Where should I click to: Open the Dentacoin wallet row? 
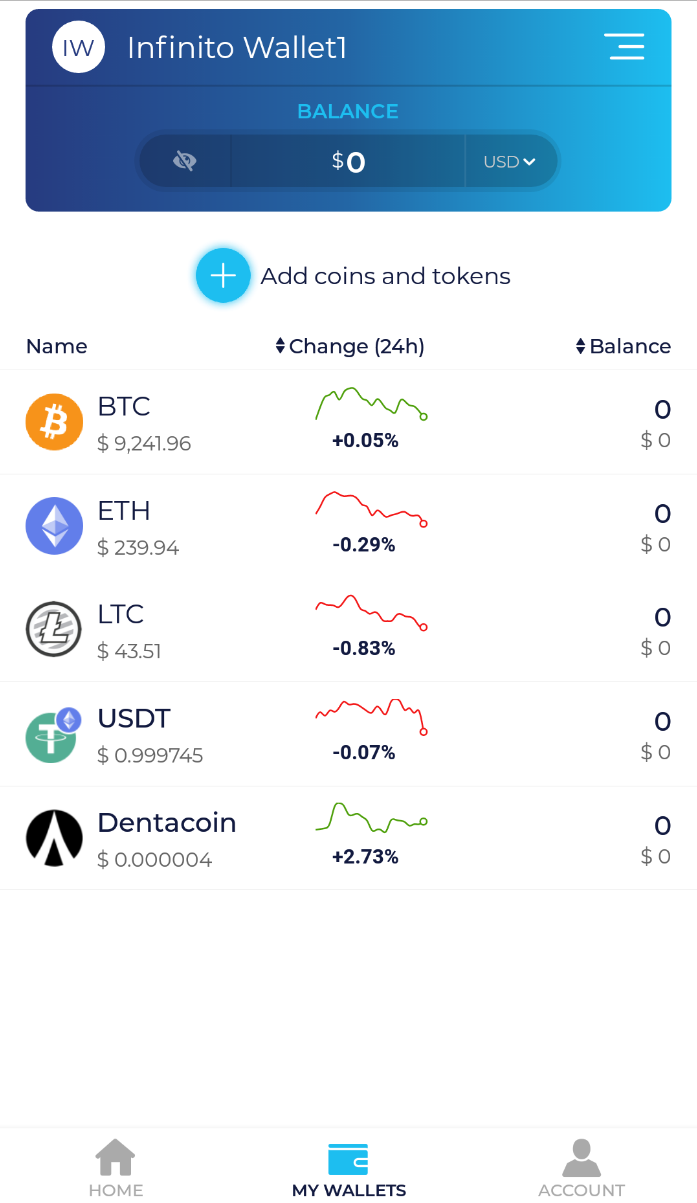point(348,839)
